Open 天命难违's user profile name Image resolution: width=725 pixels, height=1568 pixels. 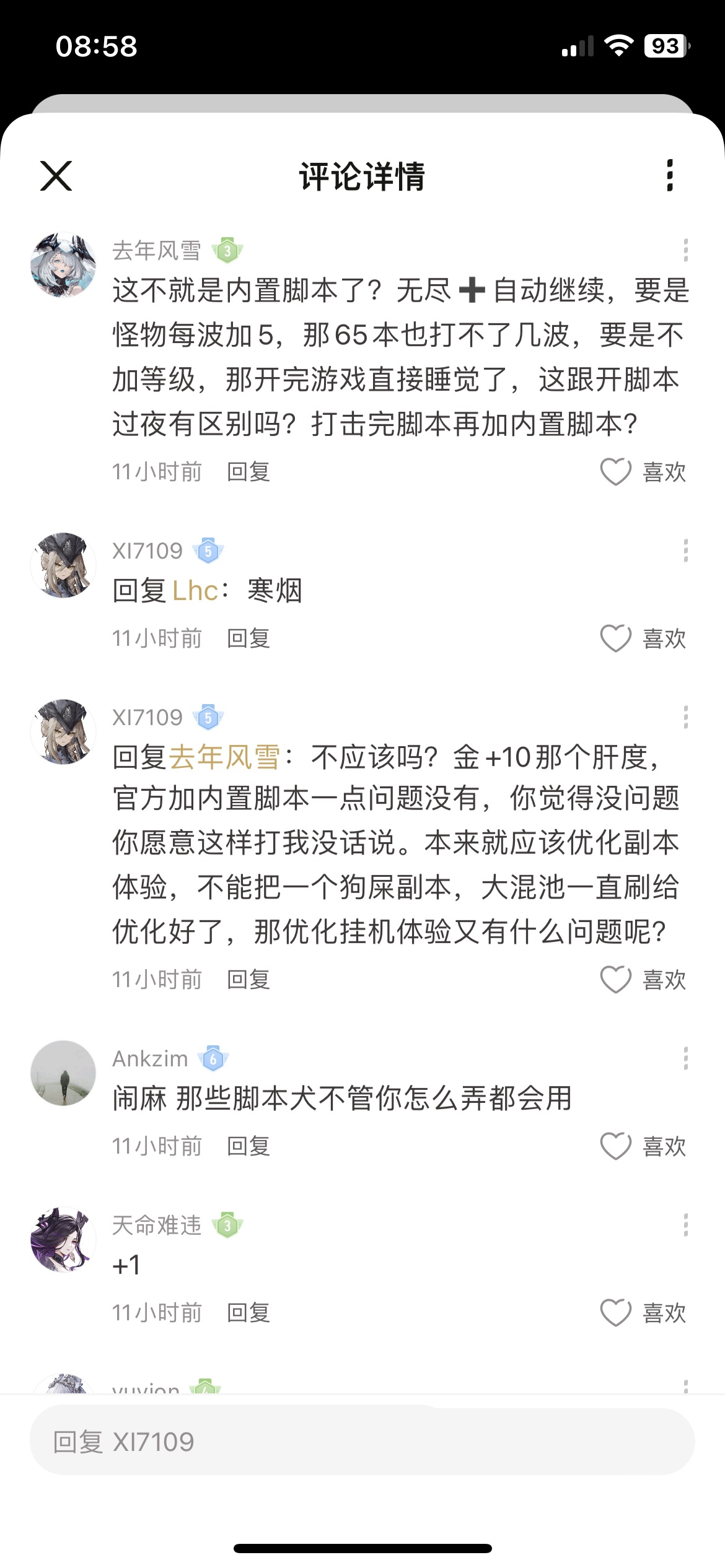(x=157, y=1225)
